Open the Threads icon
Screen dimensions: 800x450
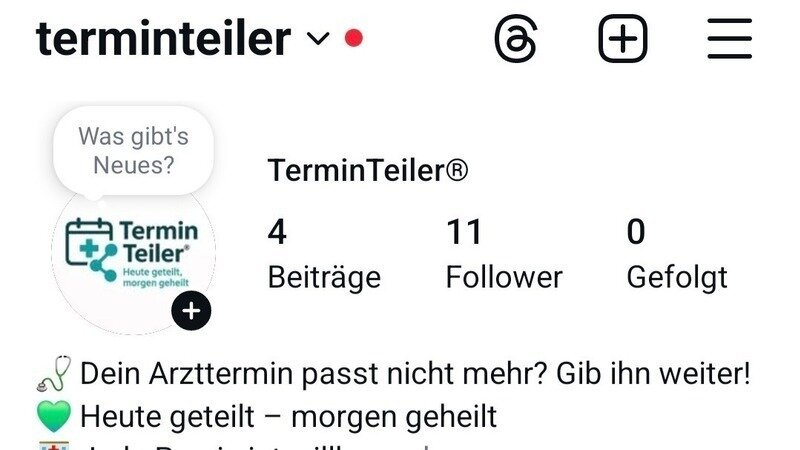[x=516, y=40]
